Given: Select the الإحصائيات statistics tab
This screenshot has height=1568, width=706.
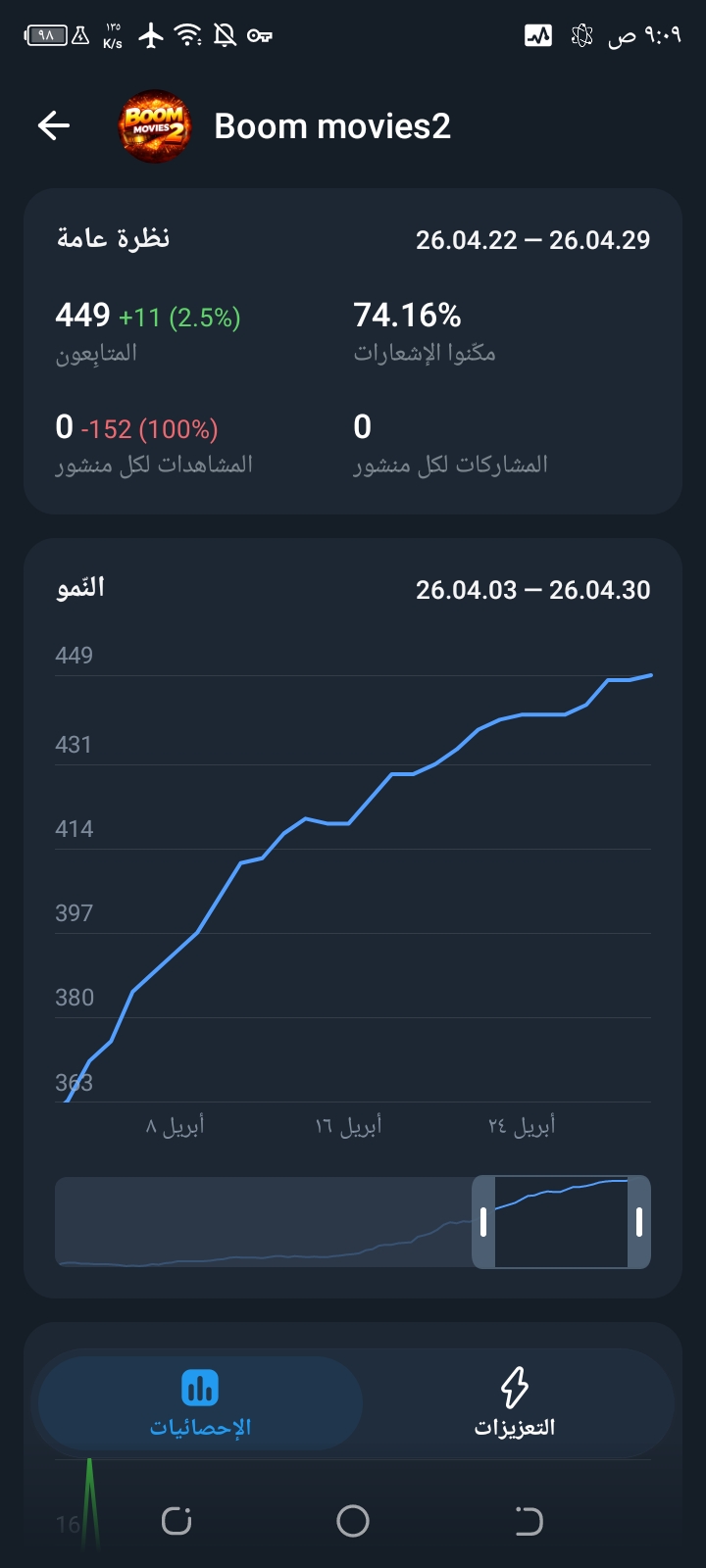Looking at the screenshot, I should [200, 1403].
